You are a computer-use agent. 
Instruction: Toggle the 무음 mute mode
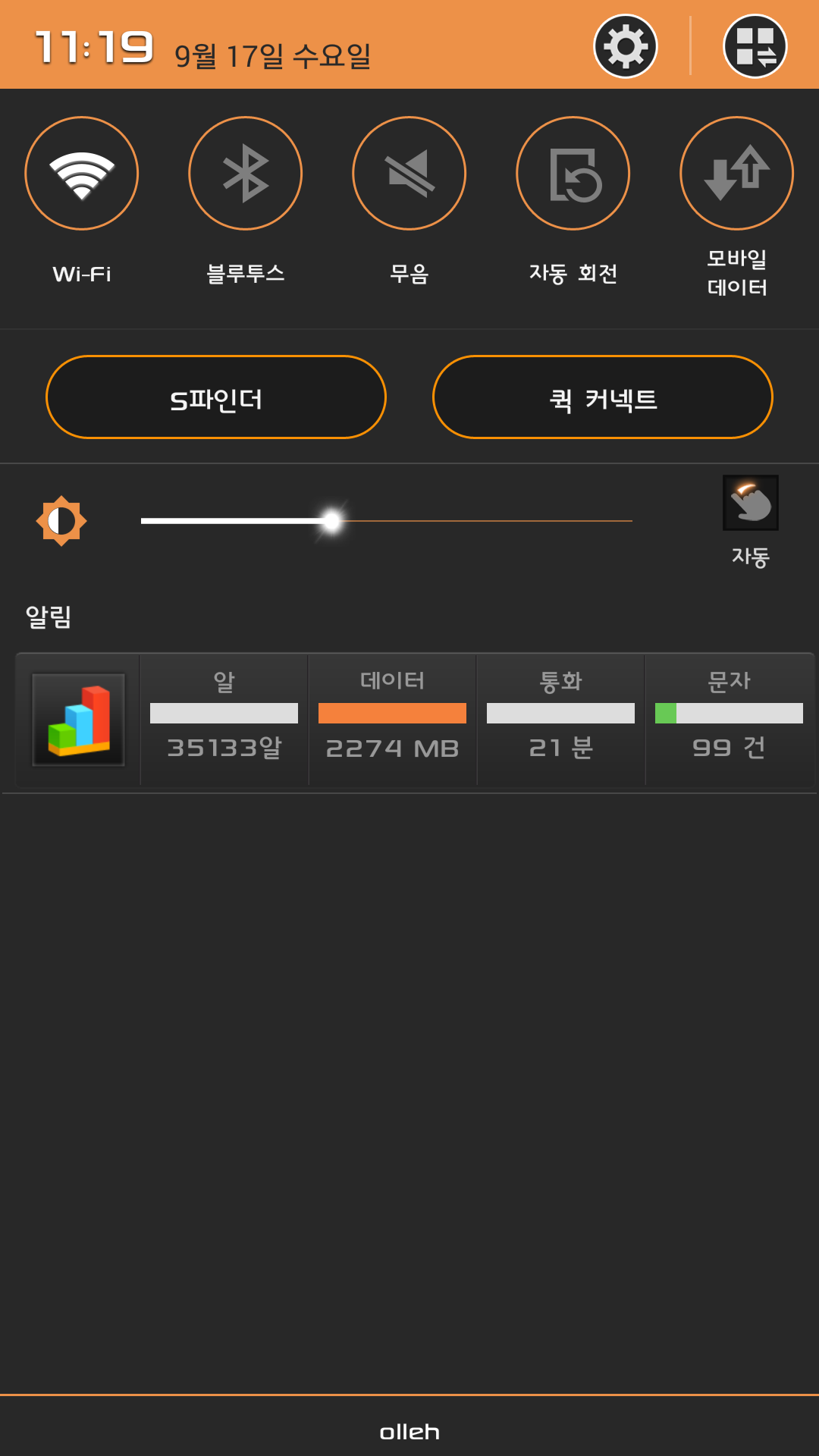[409, 174]
